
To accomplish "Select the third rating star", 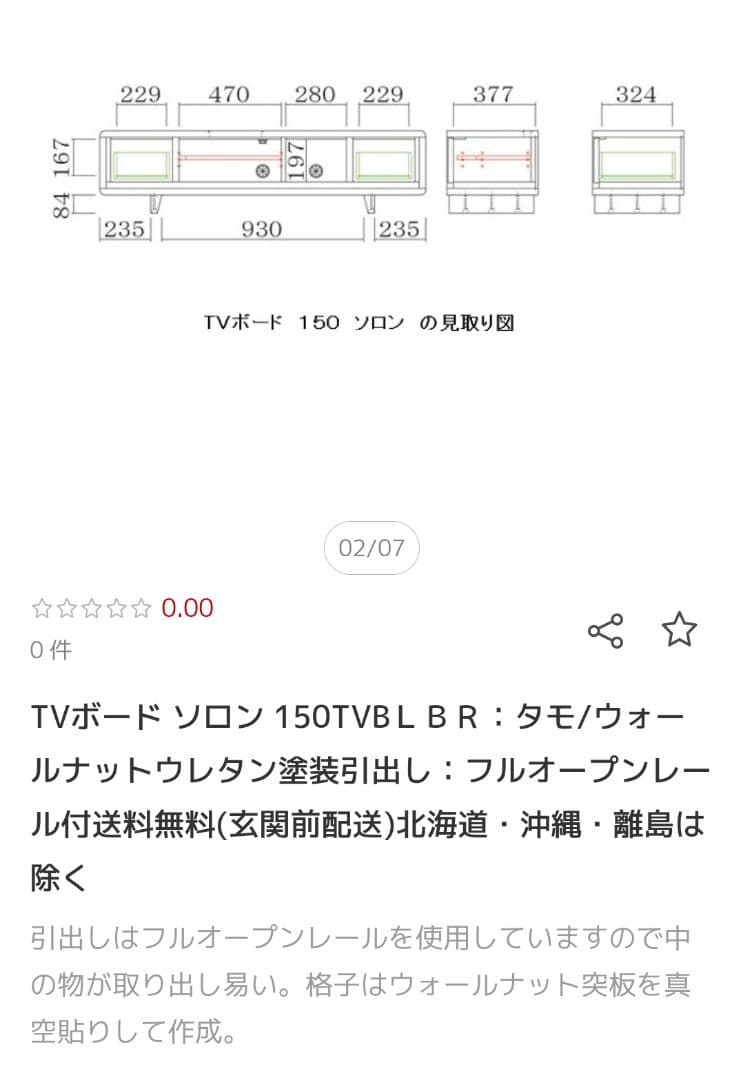I will click(x=92, y=606).
